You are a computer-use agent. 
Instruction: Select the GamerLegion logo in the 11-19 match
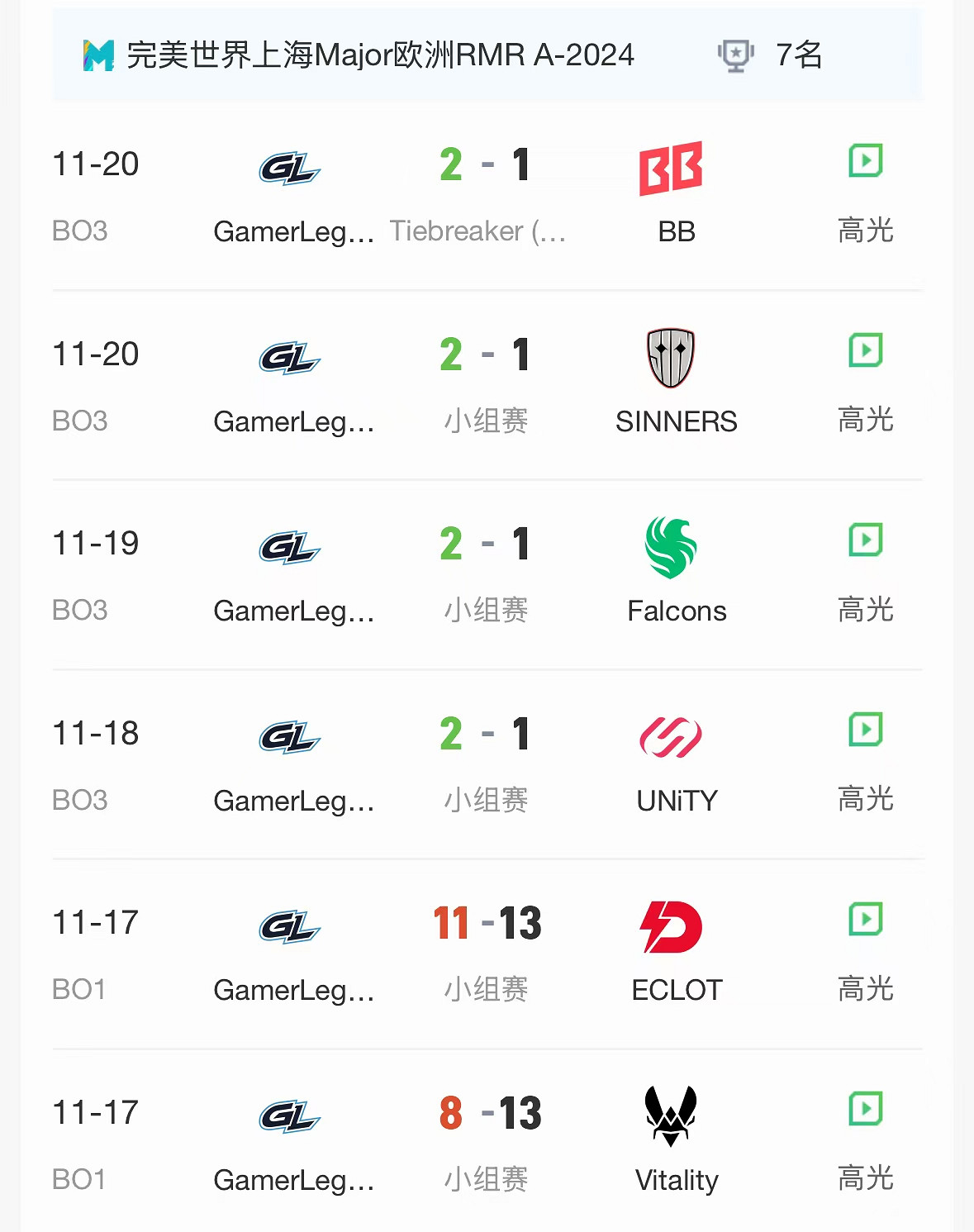[x=291, y=548]
